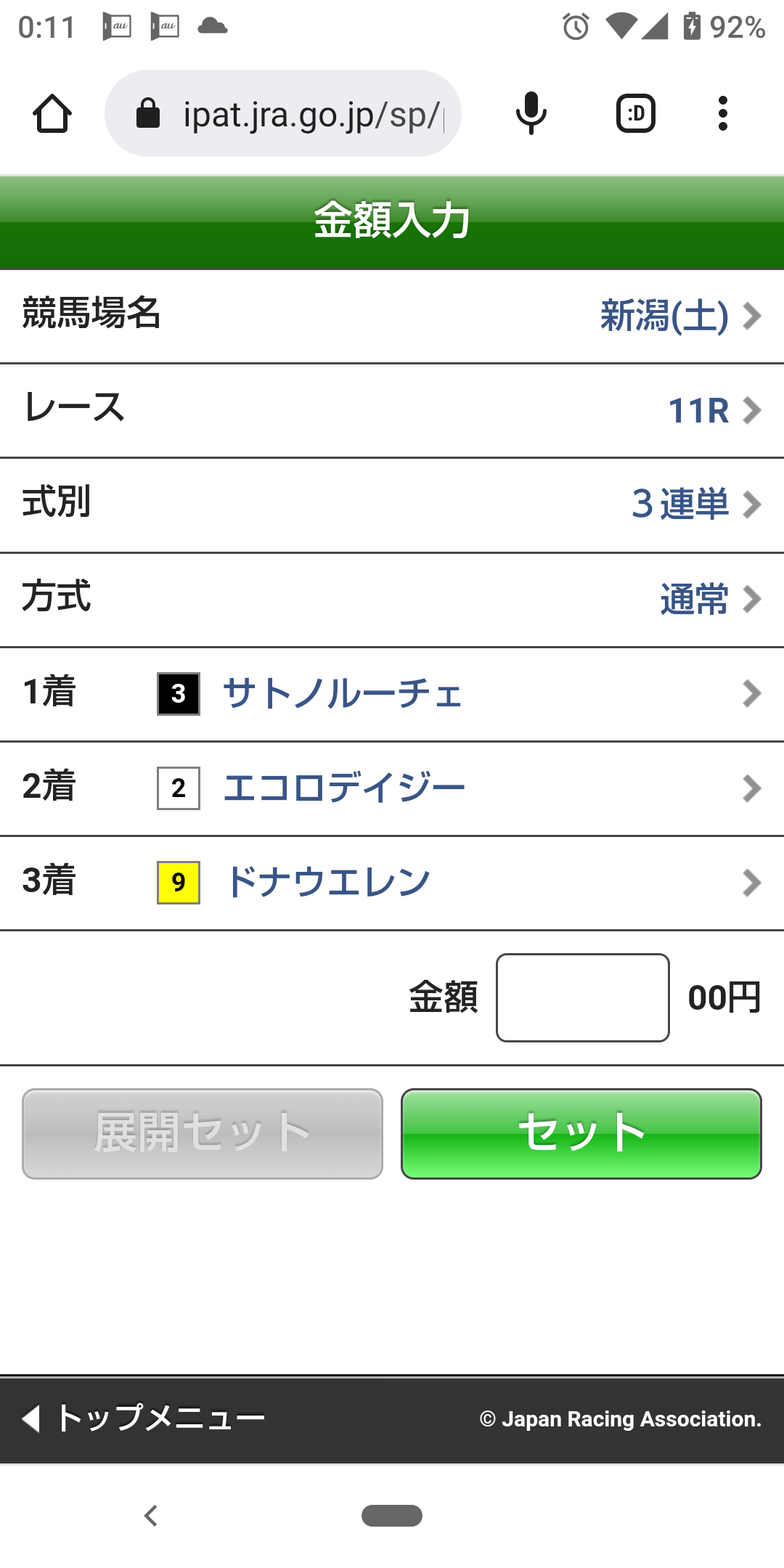Focus the 金額 amount field

[x=582, y=997]
